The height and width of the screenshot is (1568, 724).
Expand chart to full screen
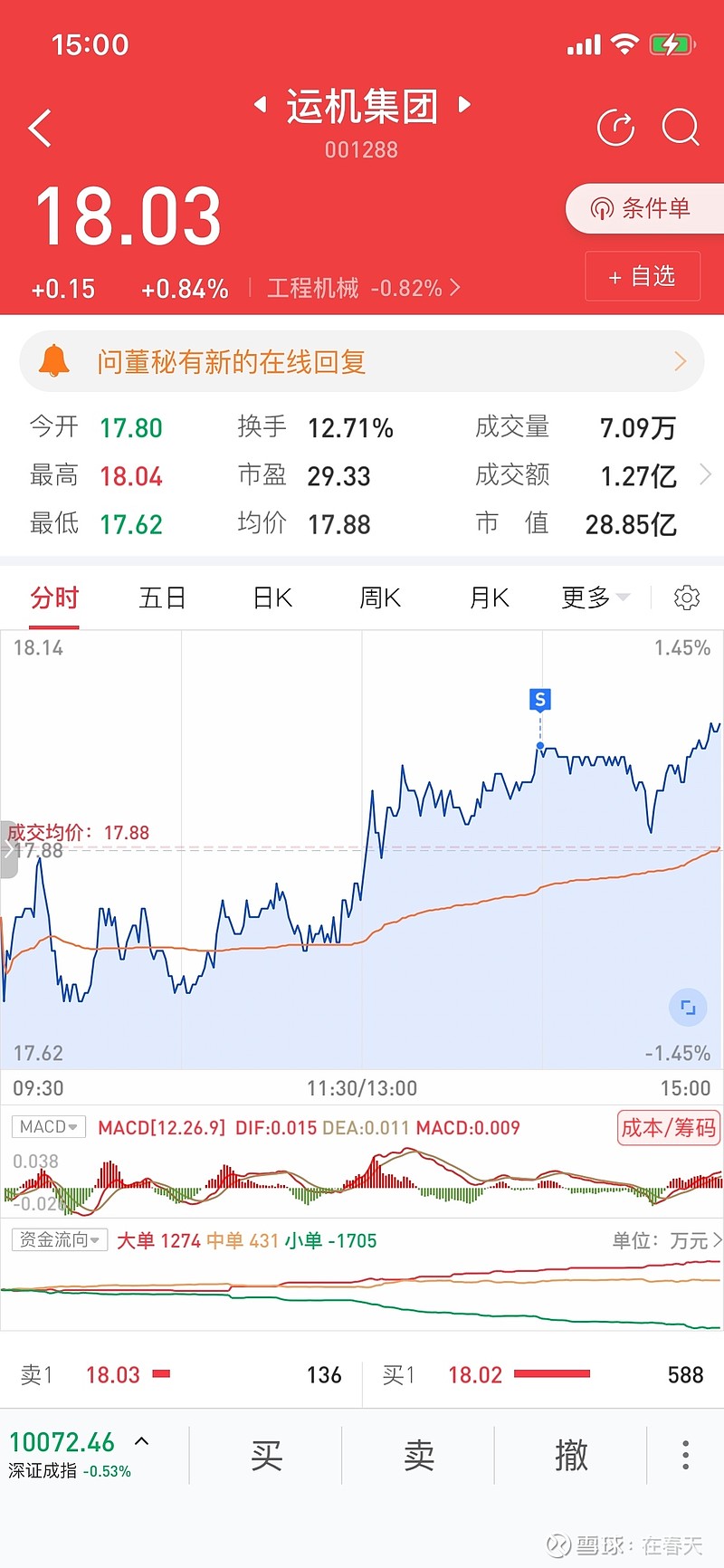click(x=688, y=1007)
